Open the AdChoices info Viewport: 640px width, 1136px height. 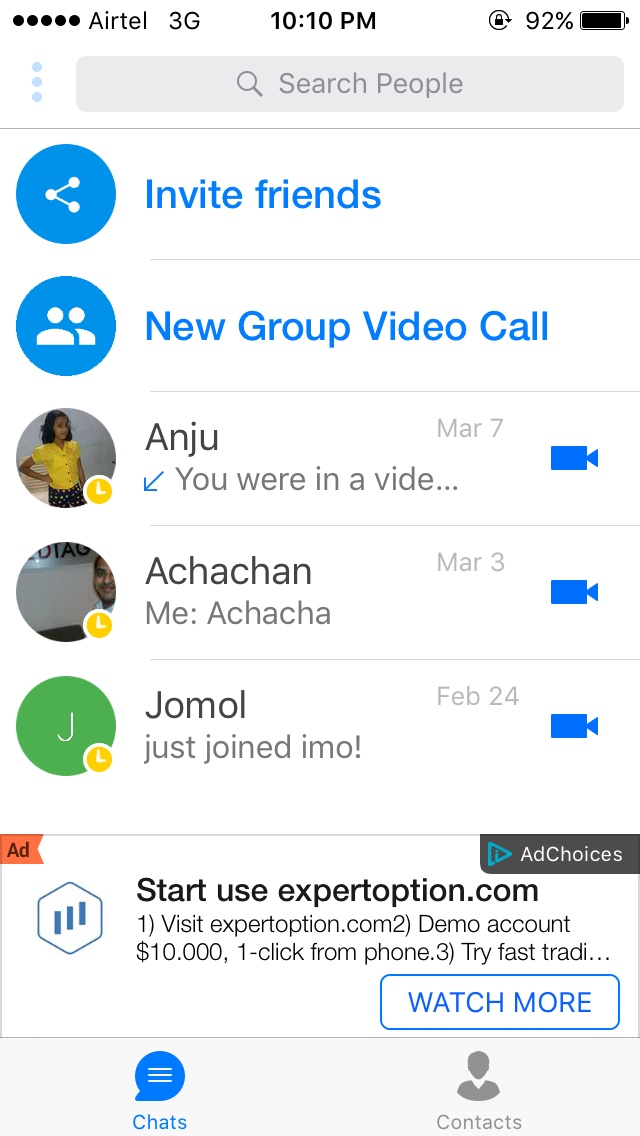(x=559, y=854)
